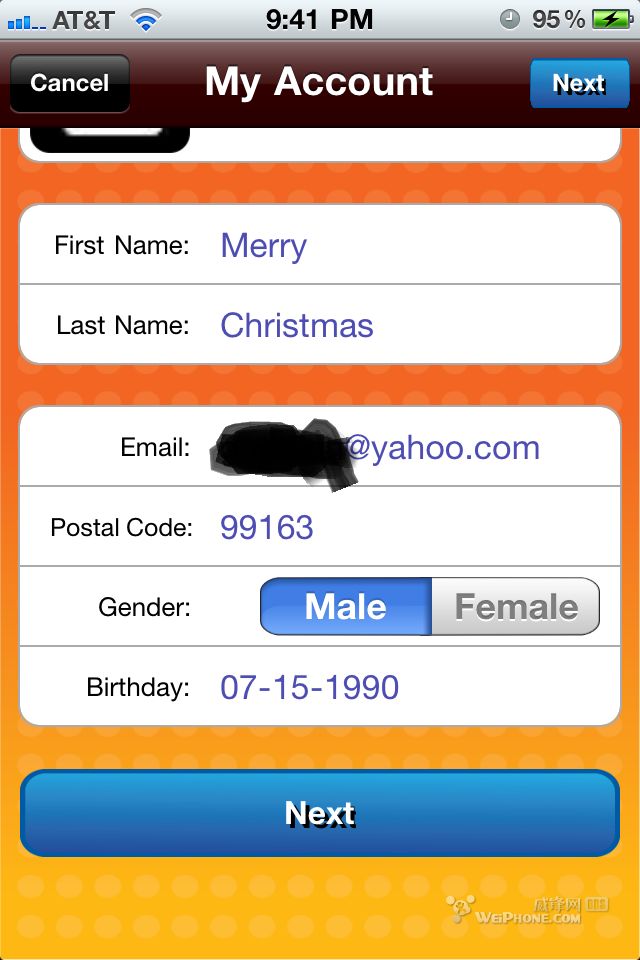This screenshot has height=960, width=640.
Task: Edit the First Name field
Action: 320,245
